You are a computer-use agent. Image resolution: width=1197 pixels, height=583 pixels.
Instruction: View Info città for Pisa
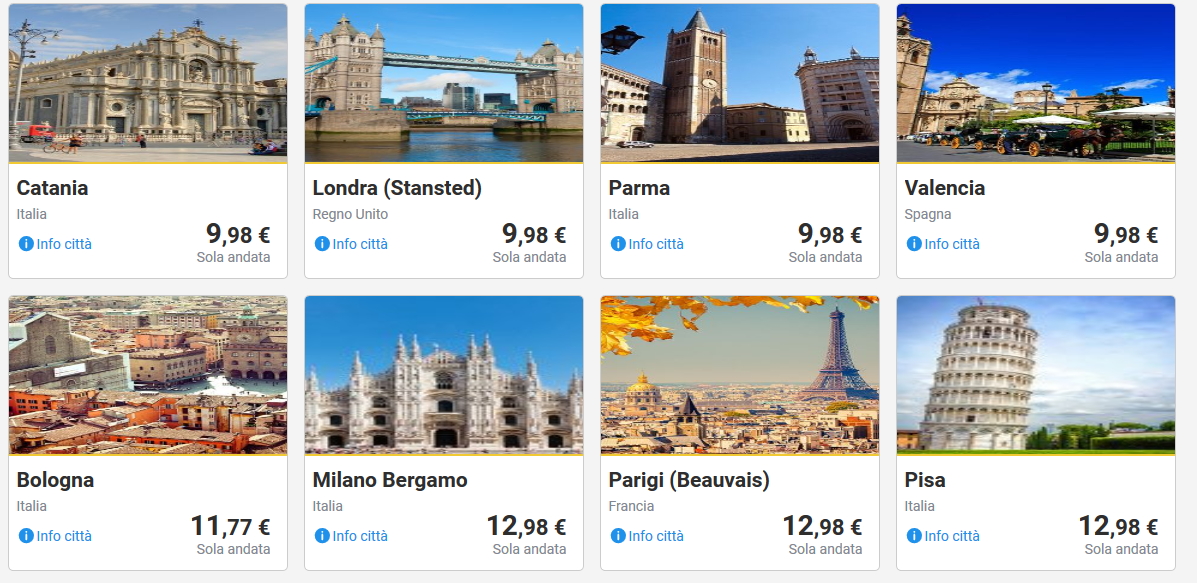[x=944, y=536]
